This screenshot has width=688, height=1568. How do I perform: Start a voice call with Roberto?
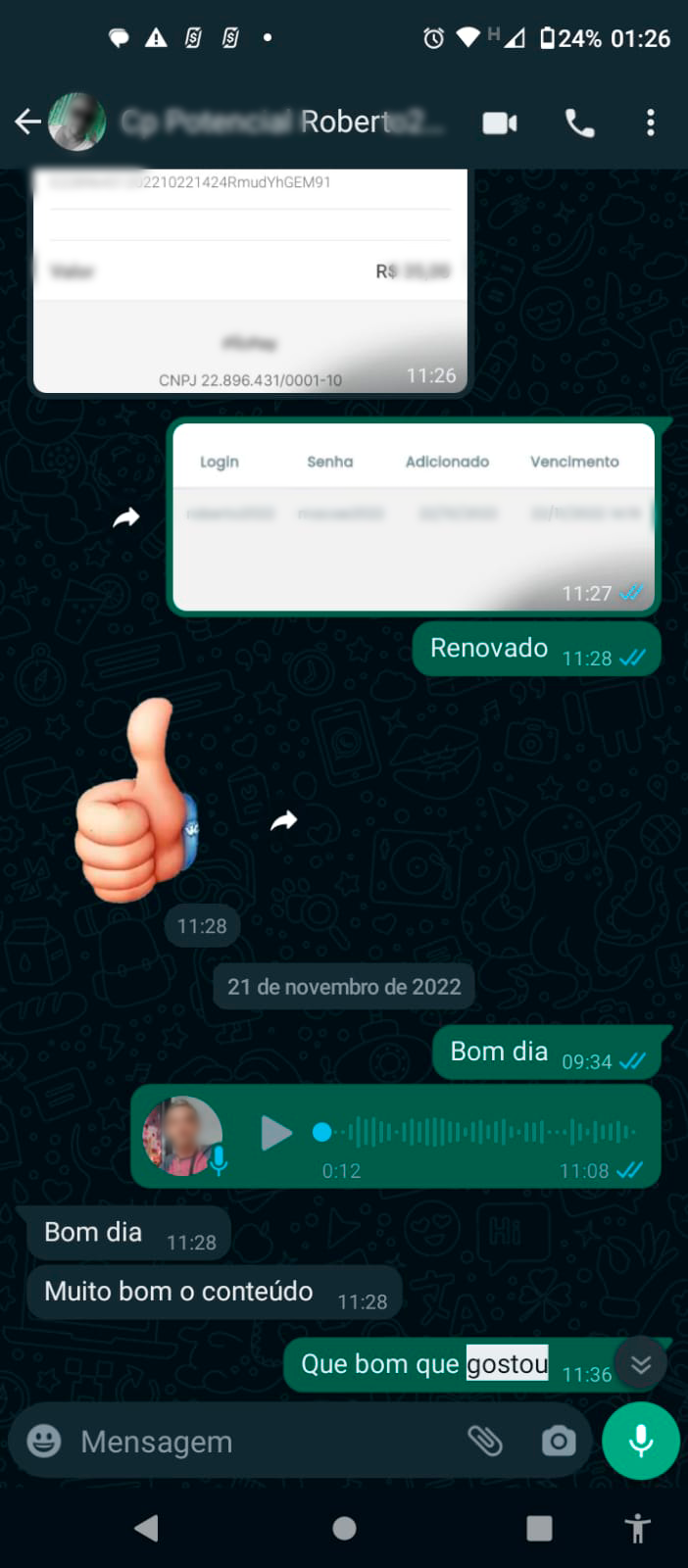click(x=579, y=123)
